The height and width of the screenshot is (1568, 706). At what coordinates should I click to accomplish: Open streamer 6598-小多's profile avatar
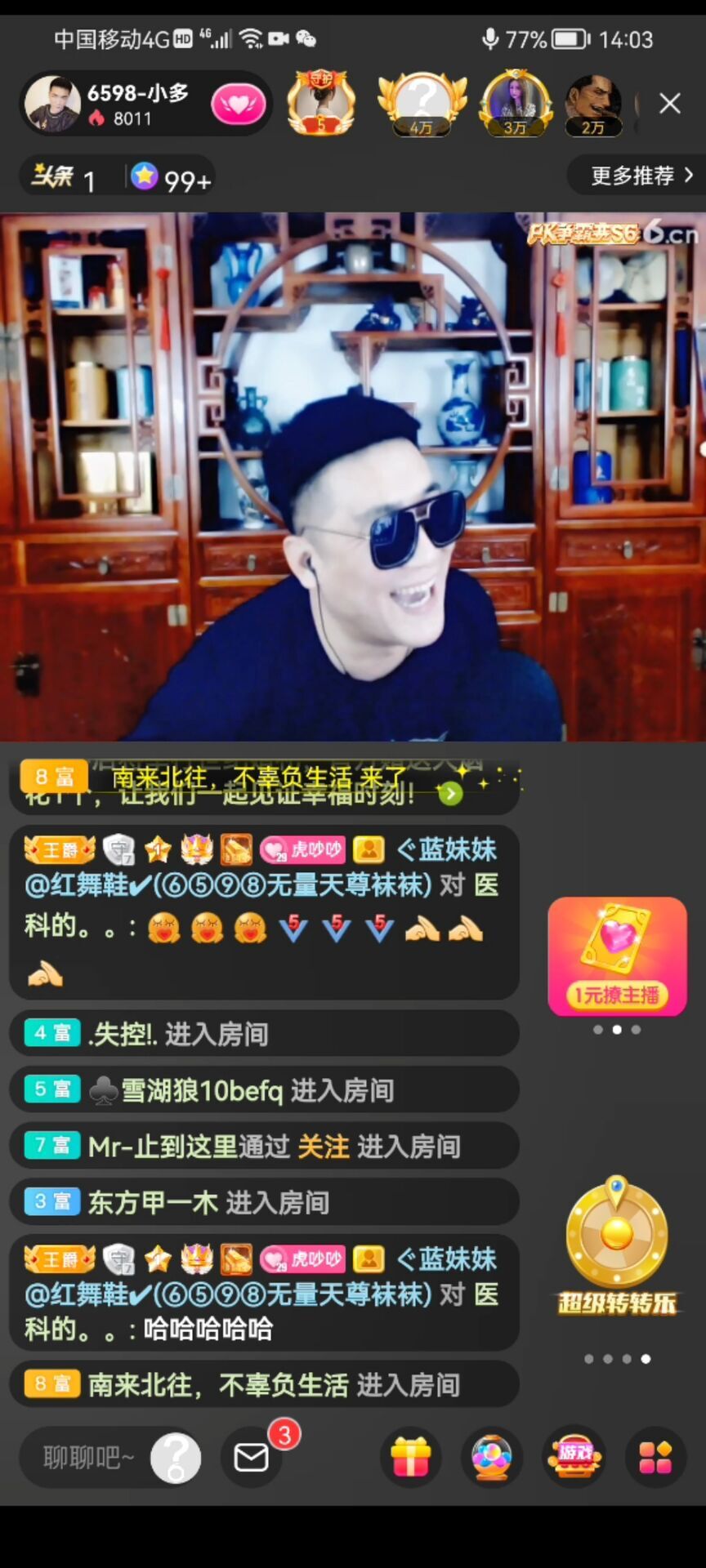[x=52, y=104]
